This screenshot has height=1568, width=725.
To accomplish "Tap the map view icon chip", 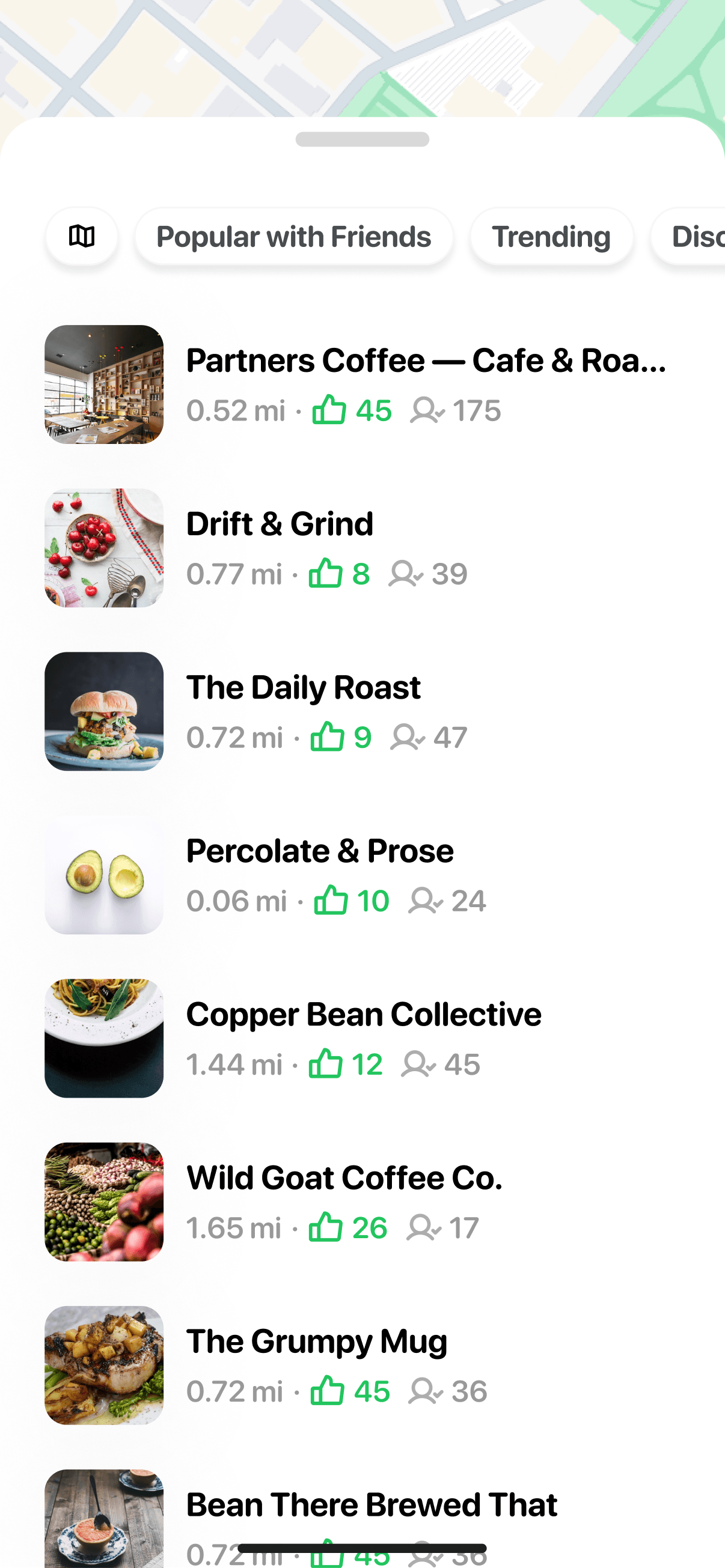I will [82, 236].
